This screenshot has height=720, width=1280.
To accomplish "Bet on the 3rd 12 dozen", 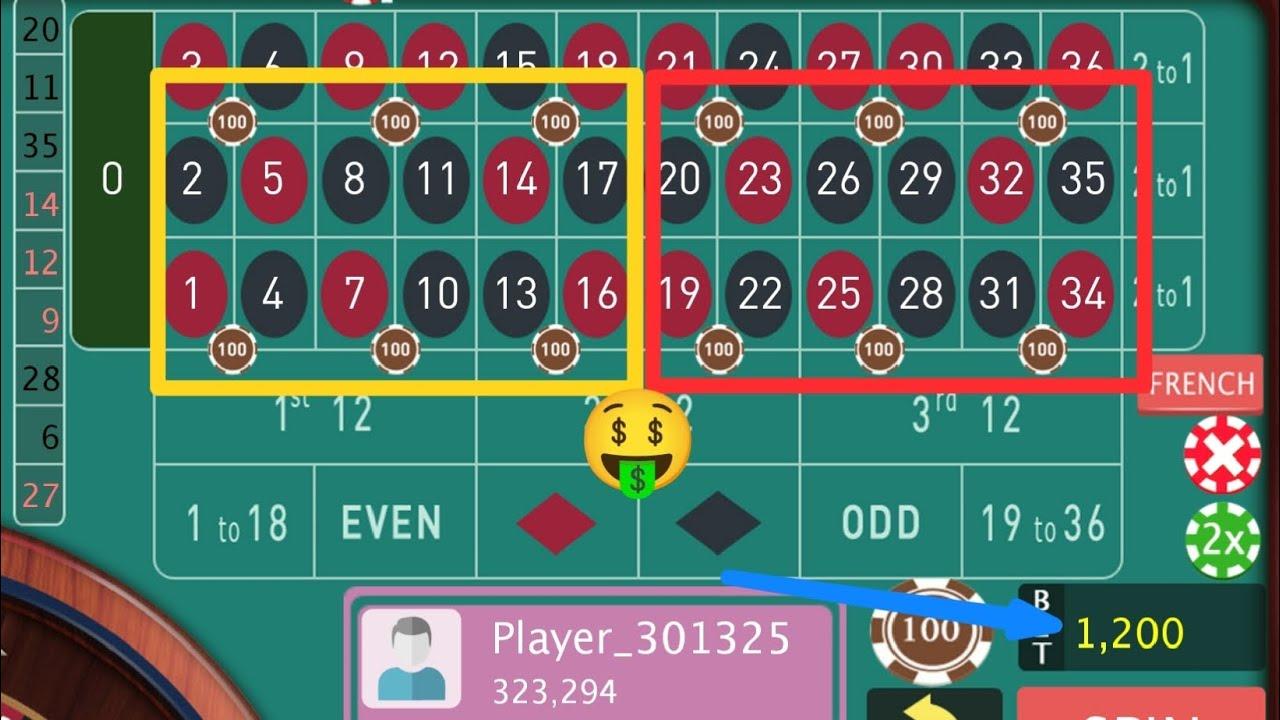I will coord(965,416).
